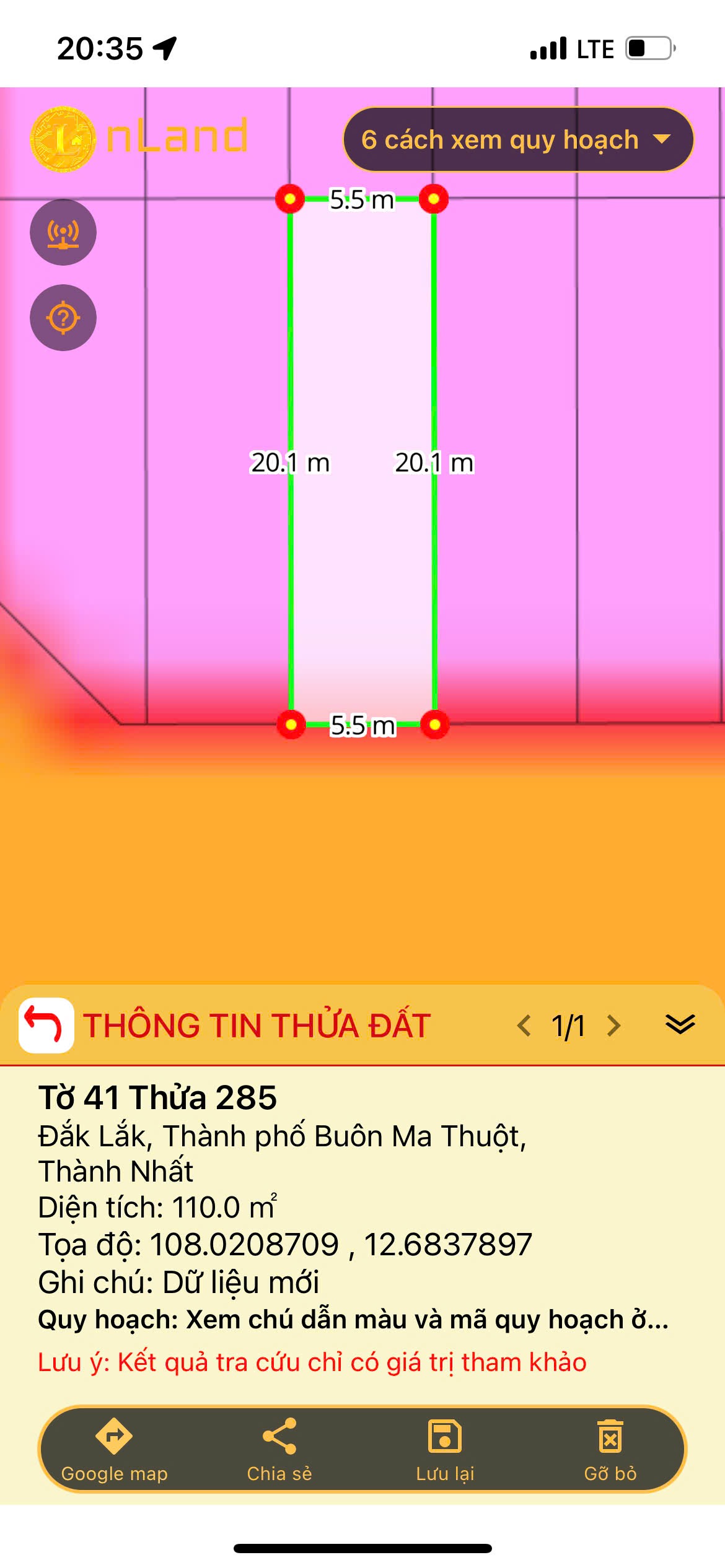The image size is (725, 1568).
Task: Tap the broadcast signal icon button
Action: [63, 233]
